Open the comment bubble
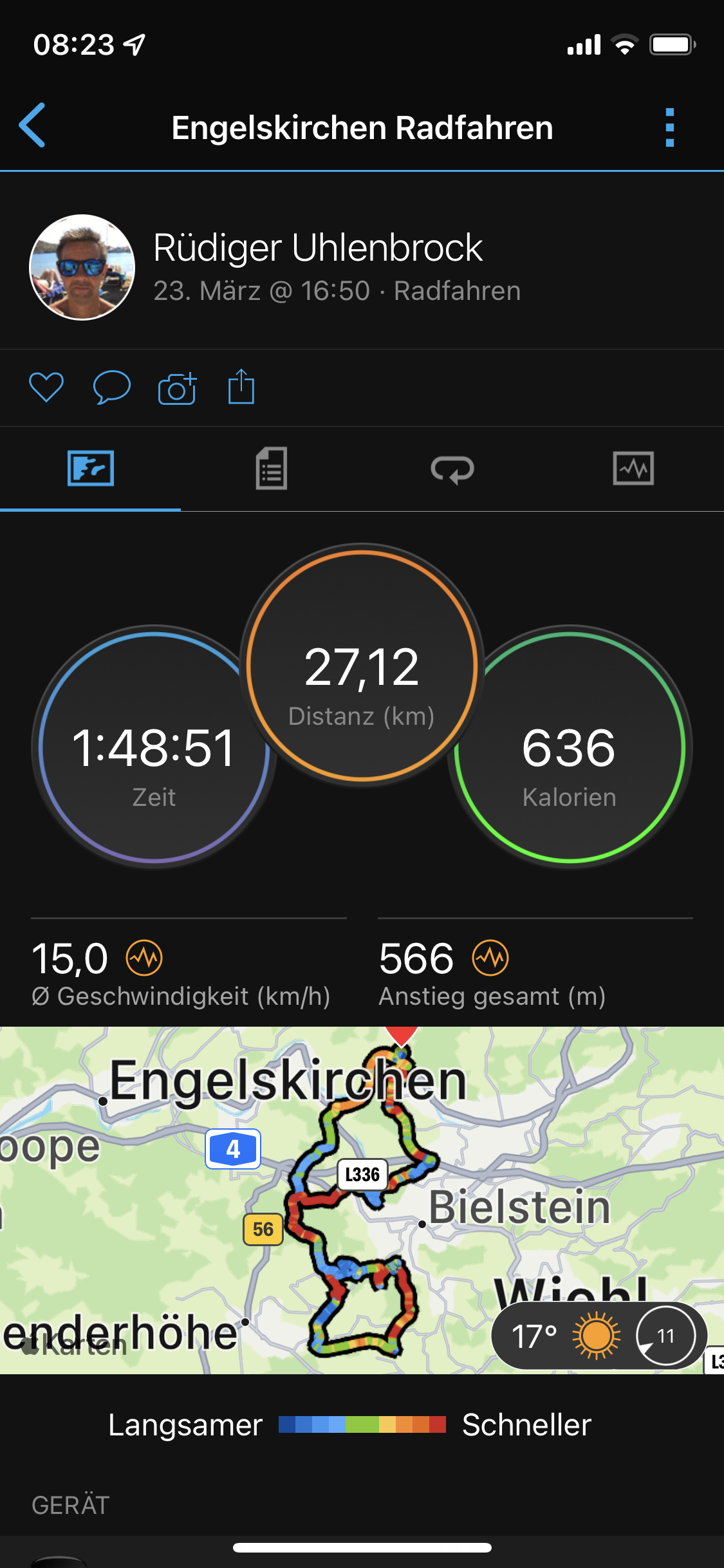 (x=111, y=387)
